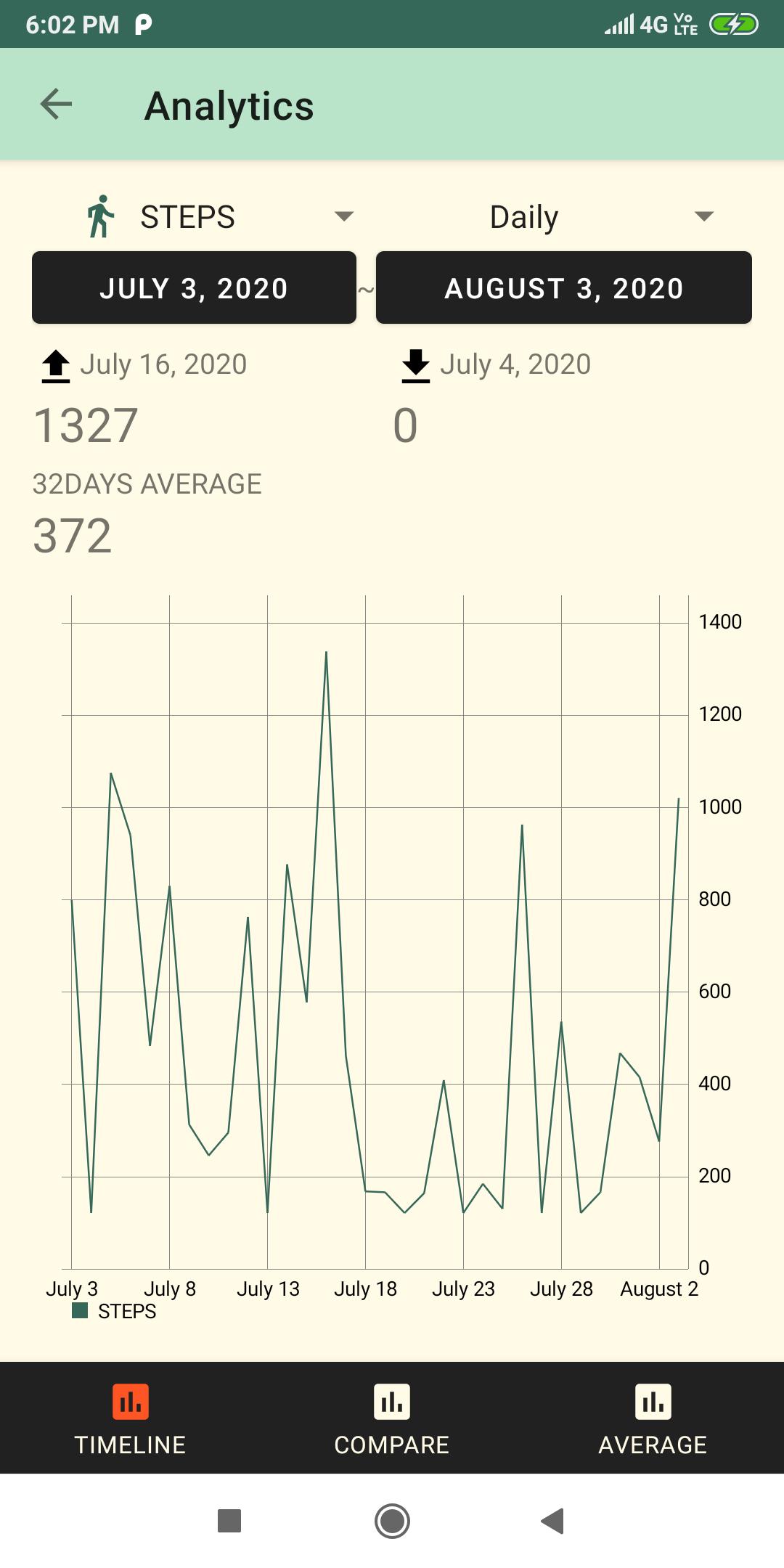Switch to the Compare tab
Screen dimensions: 784x1568
pos(392,1418)
